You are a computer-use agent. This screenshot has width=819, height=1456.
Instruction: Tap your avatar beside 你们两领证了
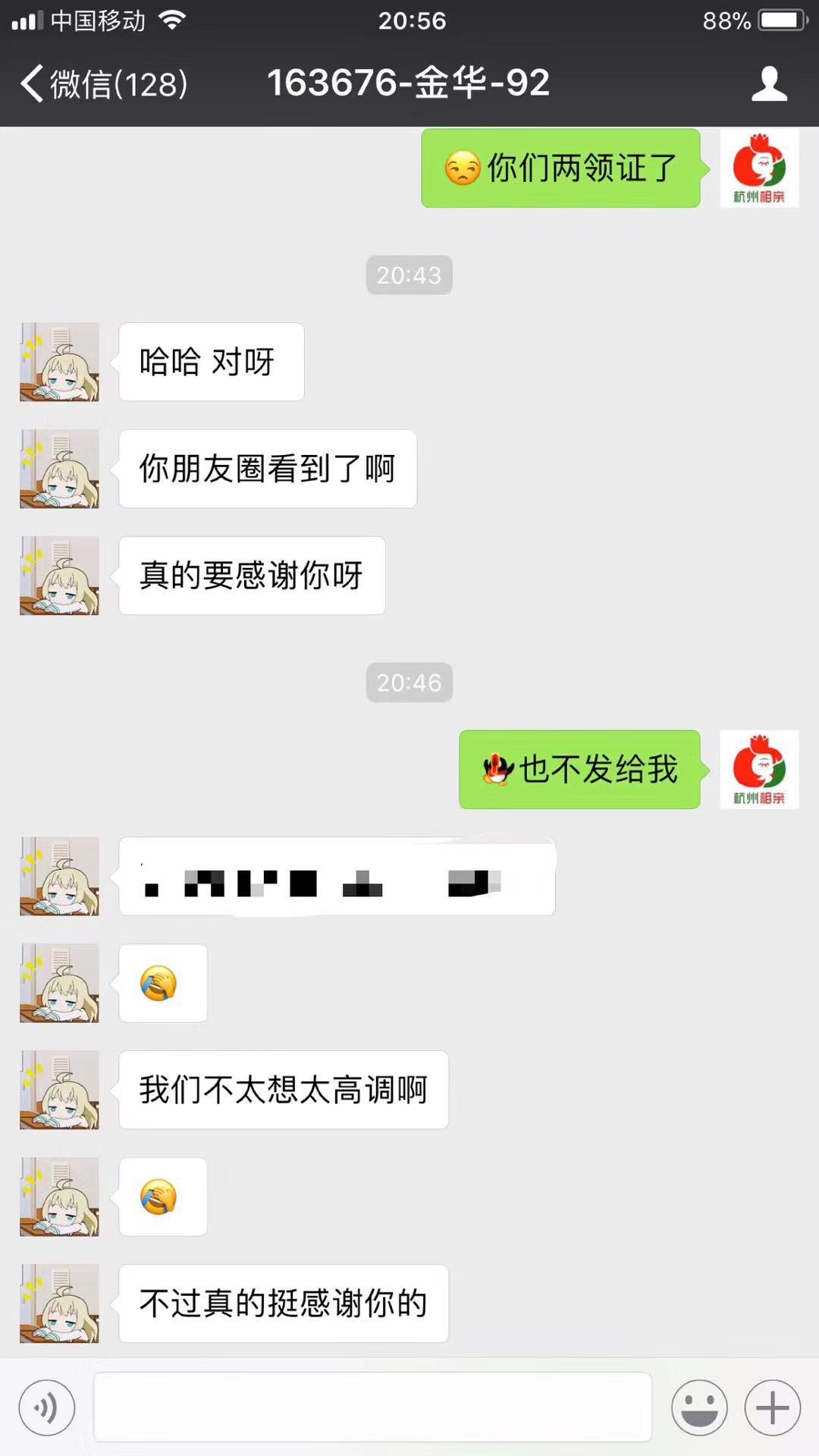pyautogui.click(x=759, y=168)
